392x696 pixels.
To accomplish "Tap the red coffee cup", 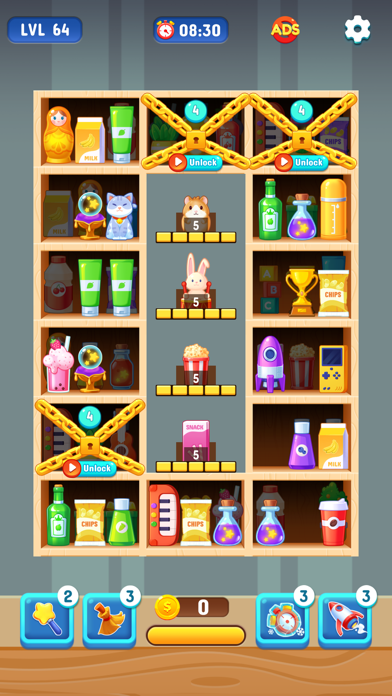I will (333, 522).
